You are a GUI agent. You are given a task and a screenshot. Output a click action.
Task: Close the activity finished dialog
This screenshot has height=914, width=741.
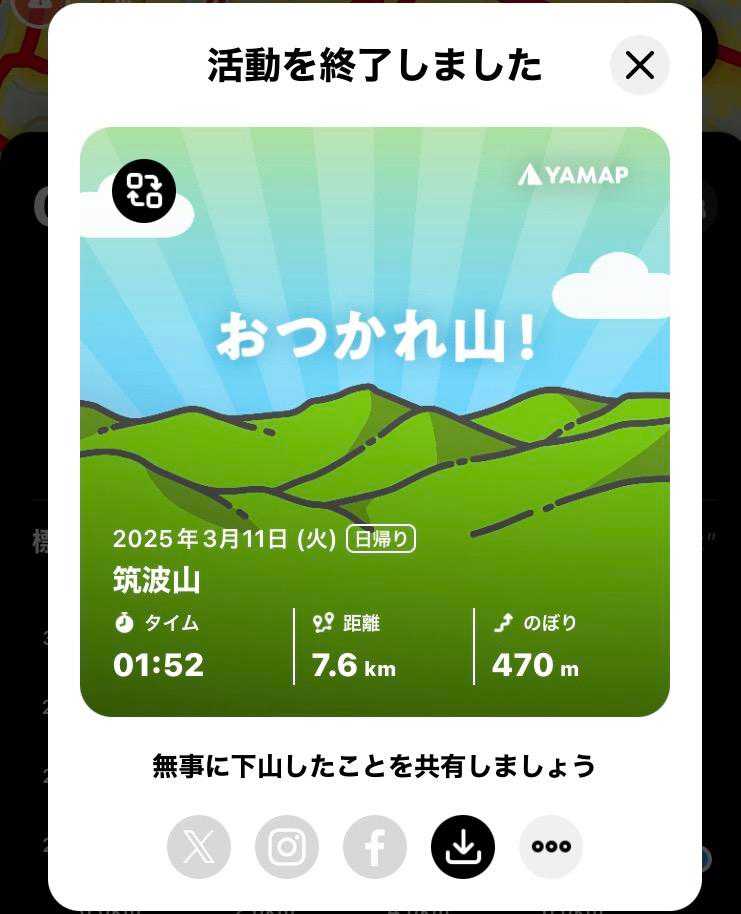[x=639, y=66]
